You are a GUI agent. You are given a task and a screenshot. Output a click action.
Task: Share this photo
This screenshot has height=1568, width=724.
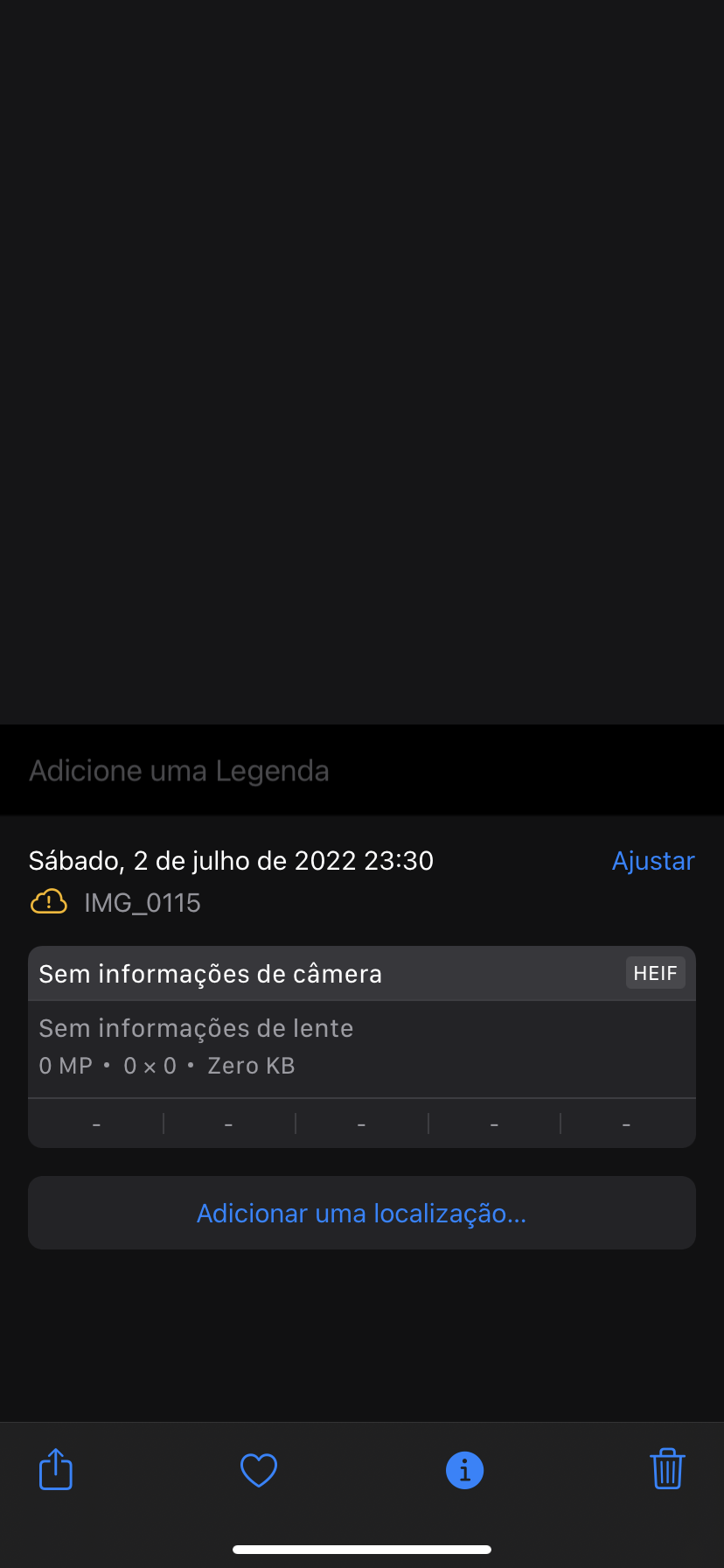[x=56, y=1469]
